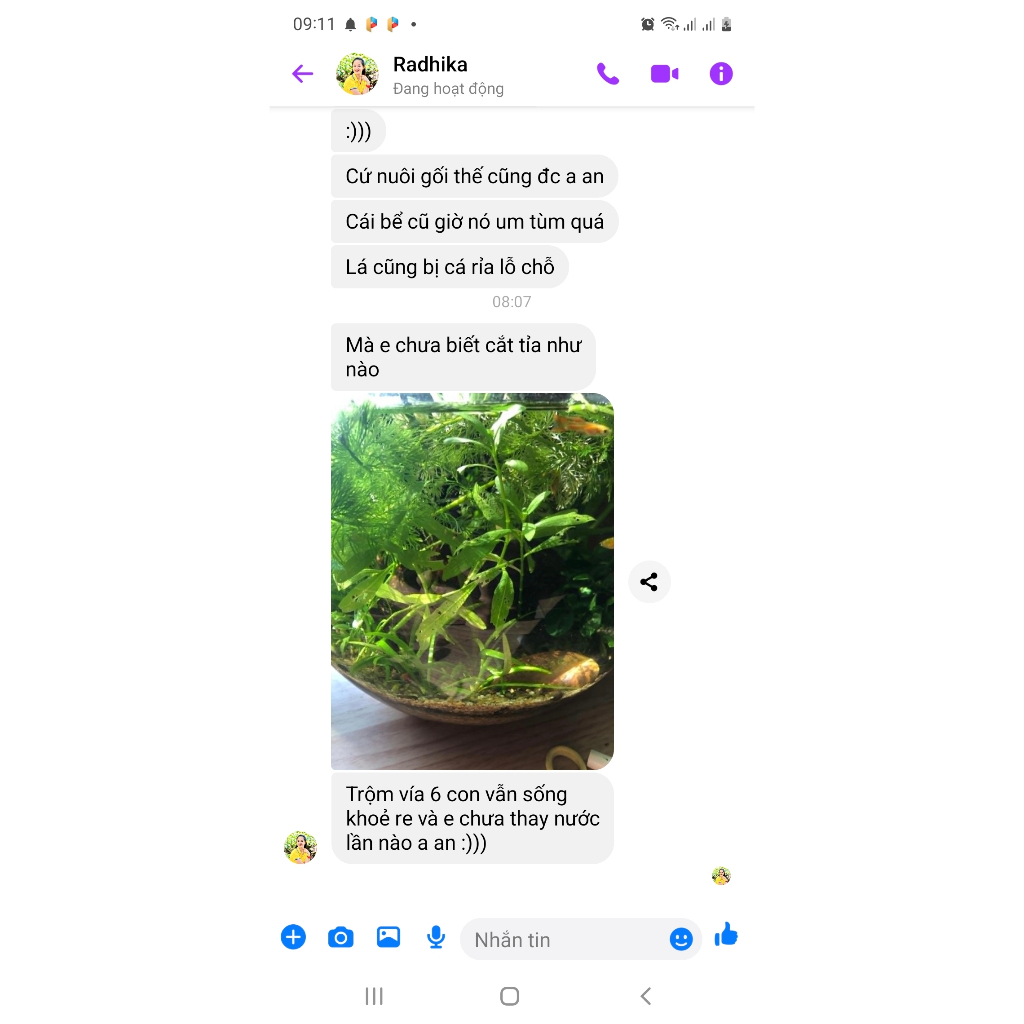Open the recent apps view
This screenshot has width=1024, height=1024.
pos(374,996)
